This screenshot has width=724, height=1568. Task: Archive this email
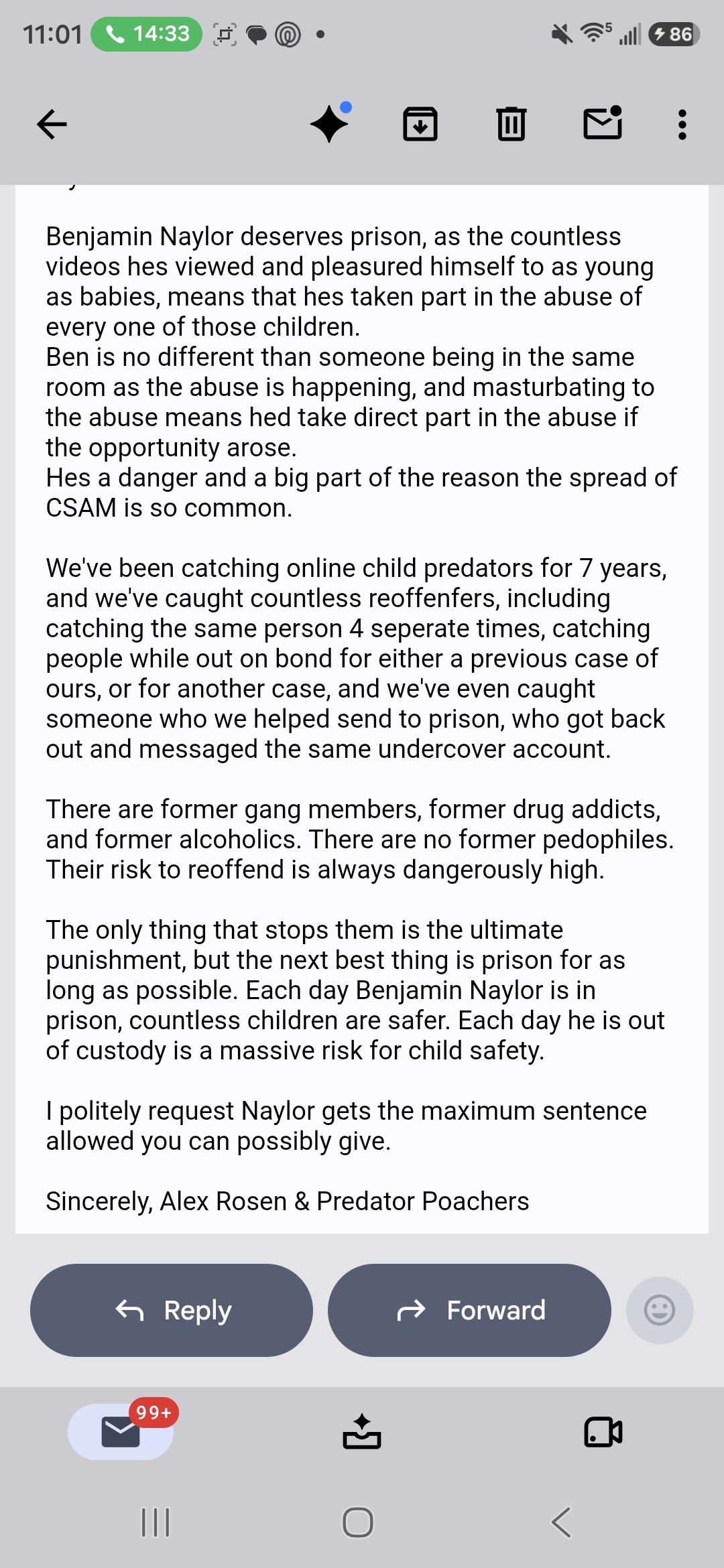tap(420, 124)
